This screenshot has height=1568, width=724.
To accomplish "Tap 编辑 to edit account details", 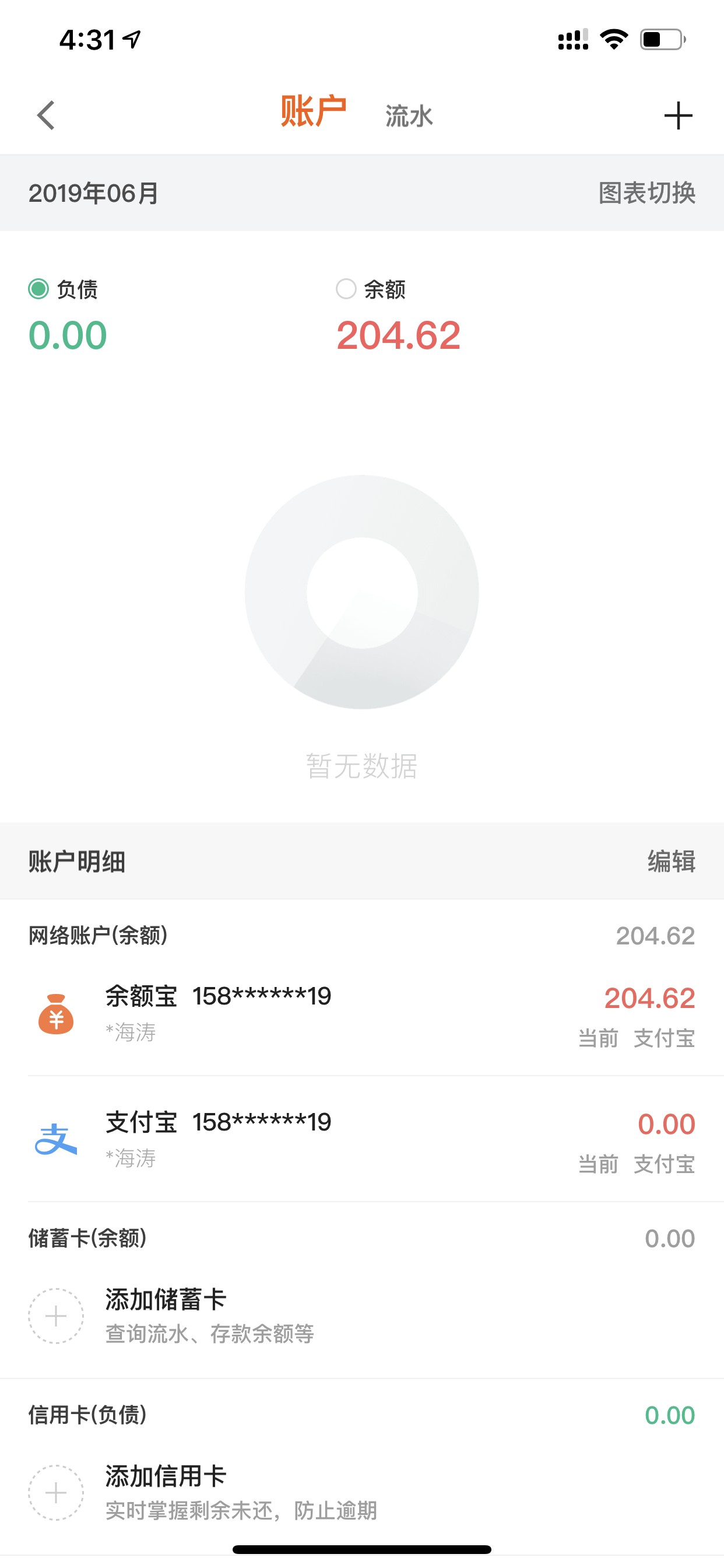I will click(x=671, y=862).
